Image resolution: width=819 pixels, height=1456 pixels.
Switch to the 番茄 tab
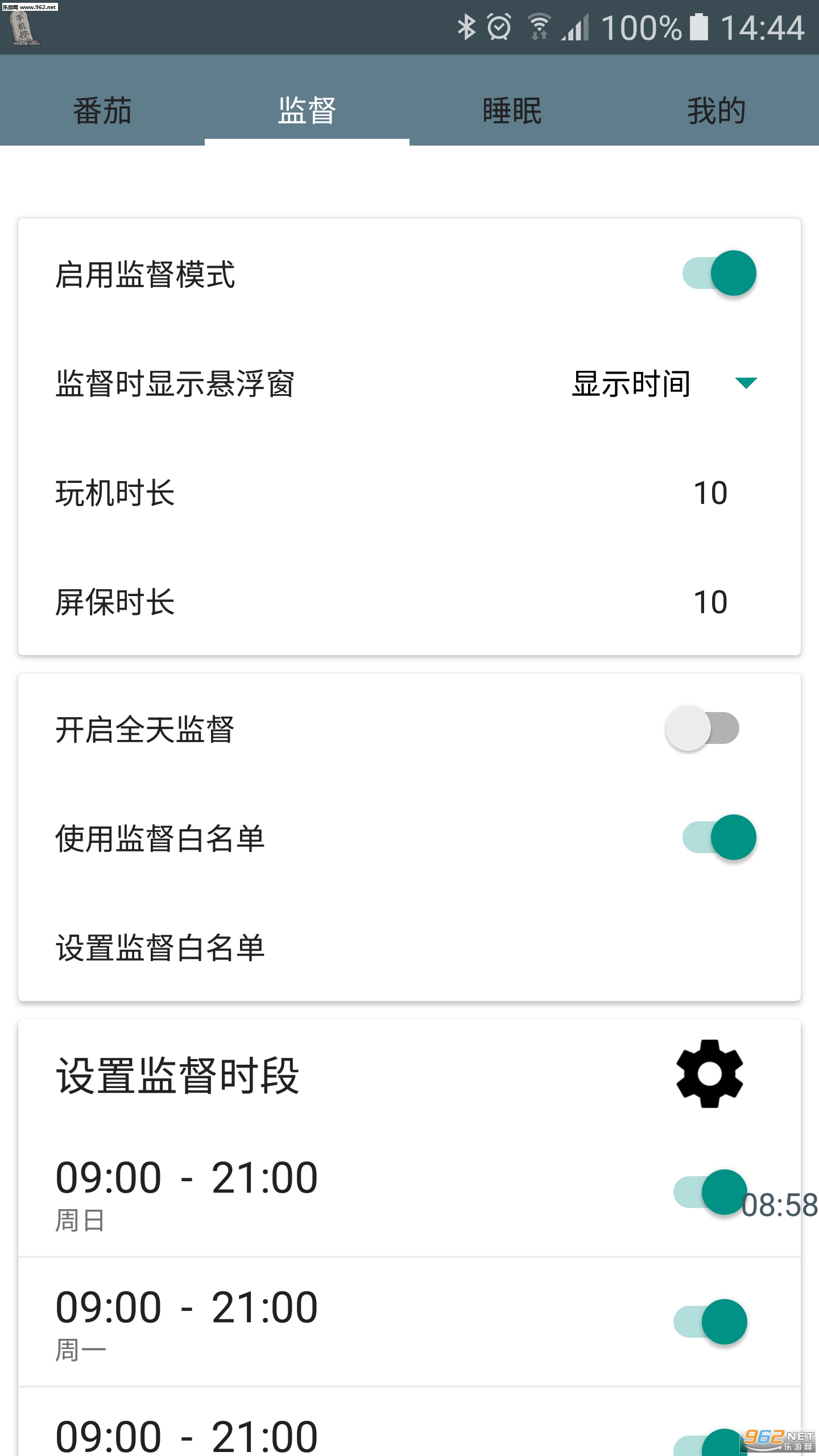[102, 110]
